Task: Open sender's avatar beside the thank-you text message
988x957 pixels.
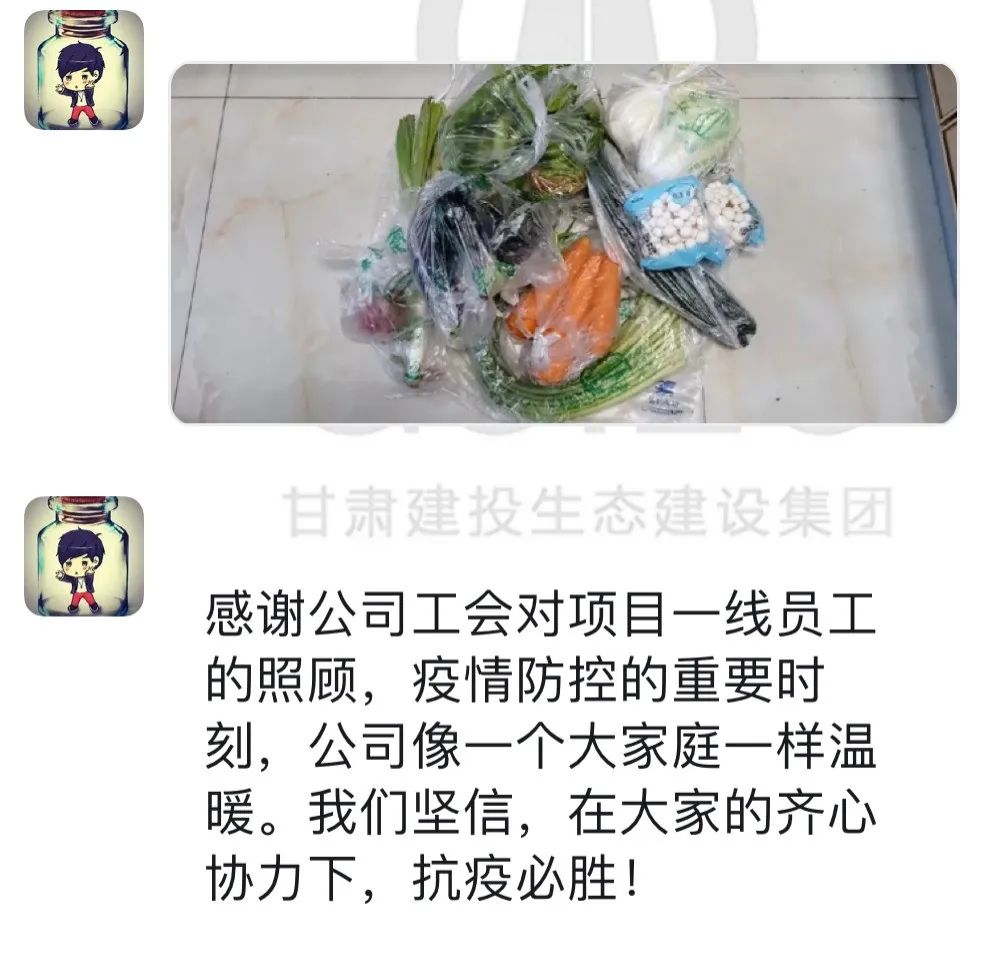Action: click(x=84, y=556)
